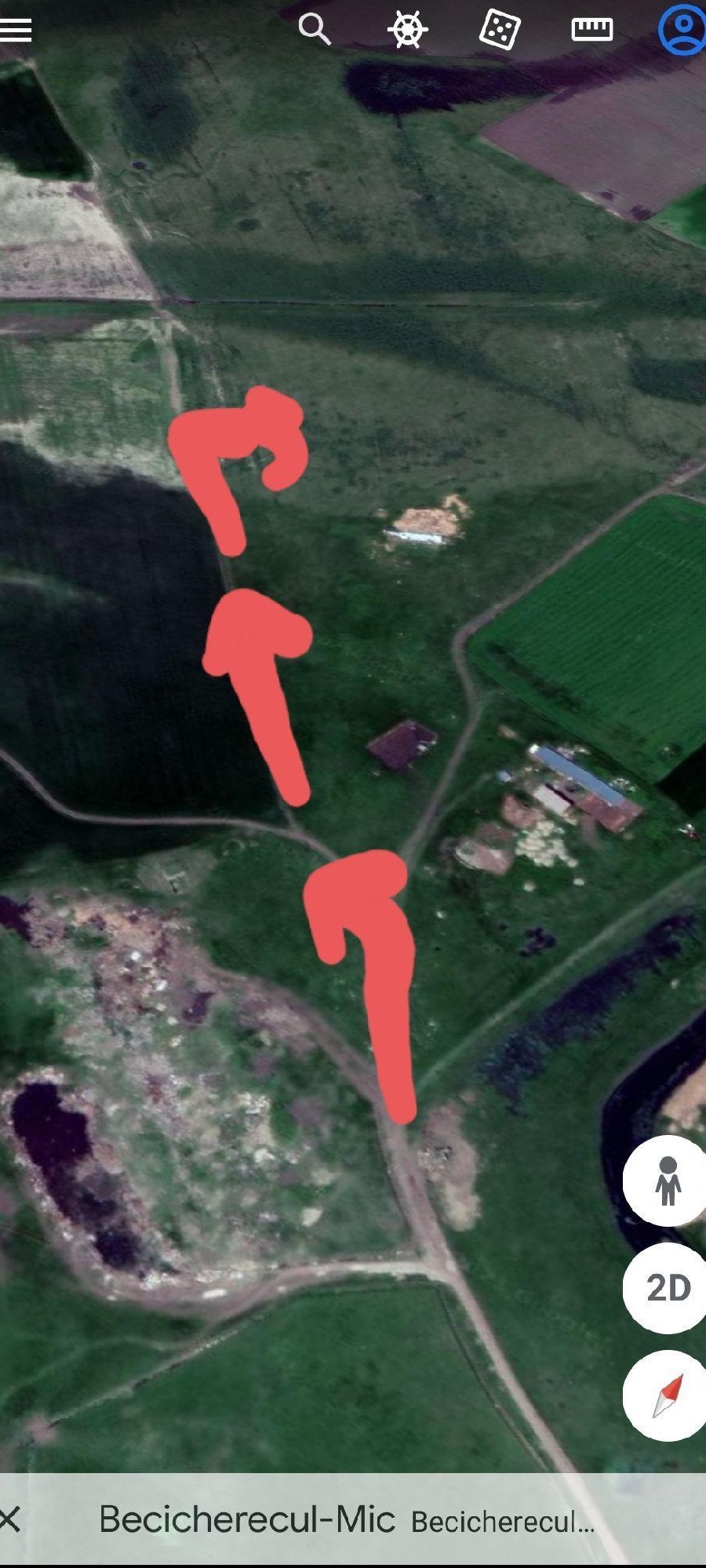Open the ruler measure tool
Viewport: 706px width, 1568px height.
tap(592, 30)
